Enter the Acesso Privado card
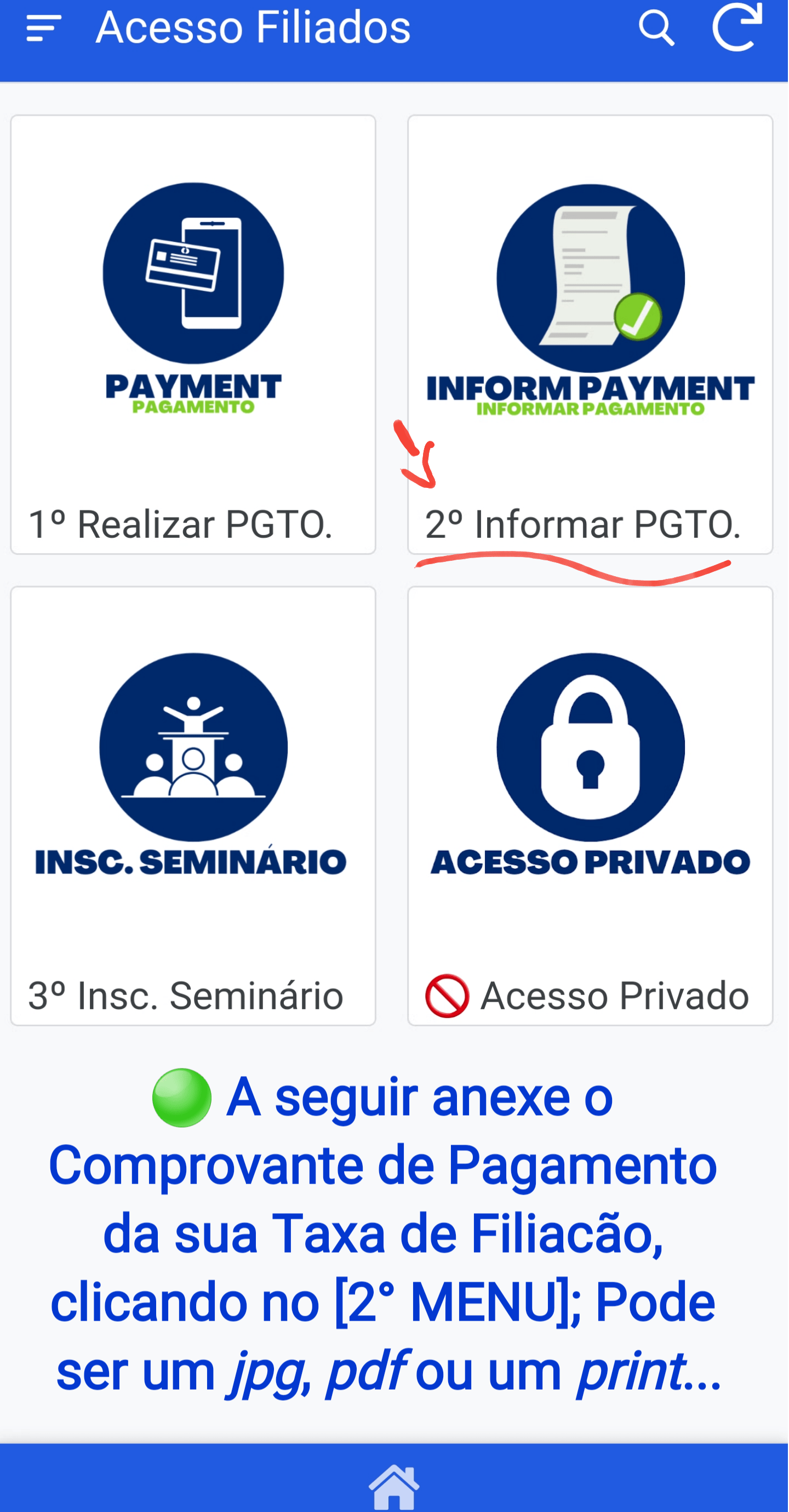 (590, 806)
